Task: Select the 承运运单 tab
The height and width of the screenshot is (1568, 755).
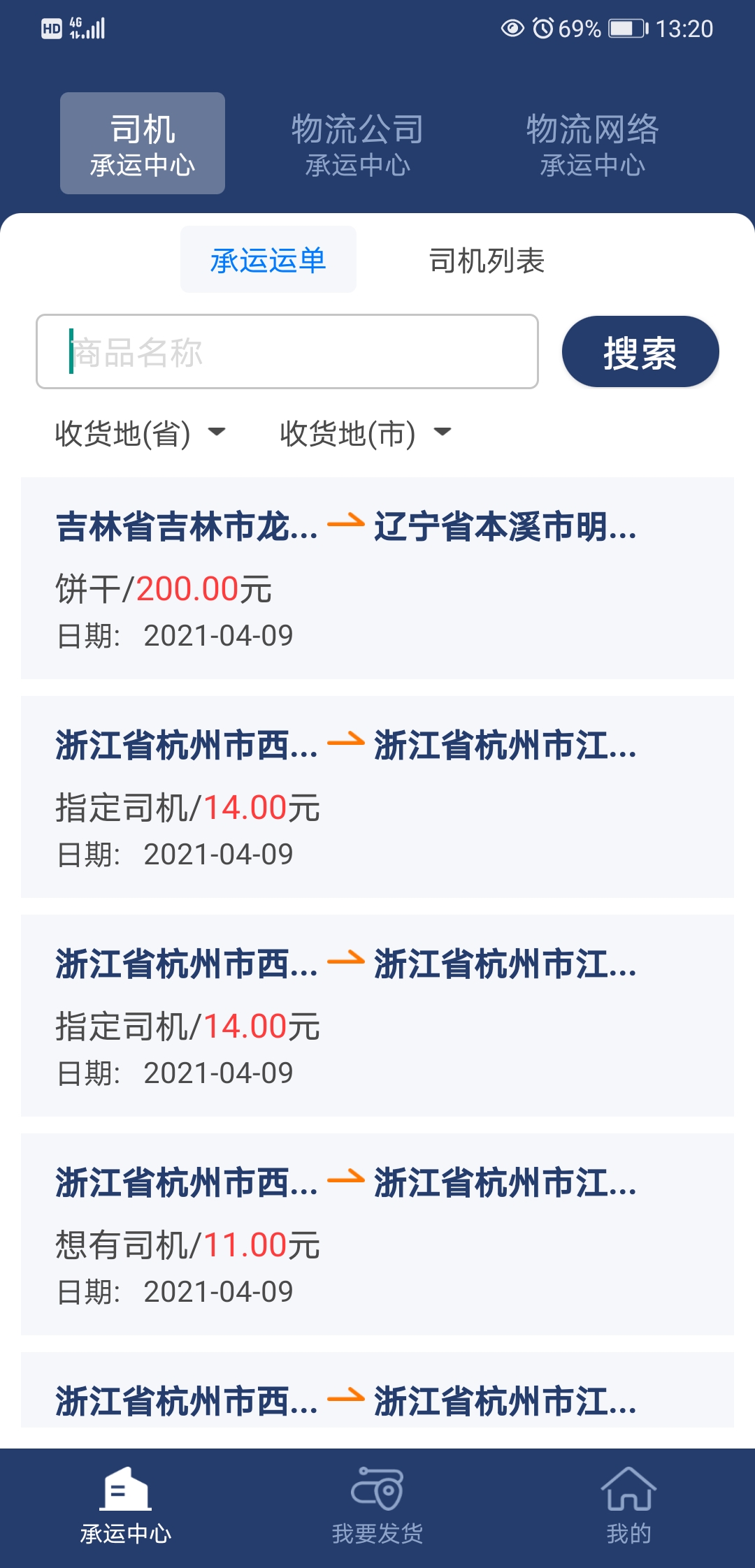Action: click(268, 260)
